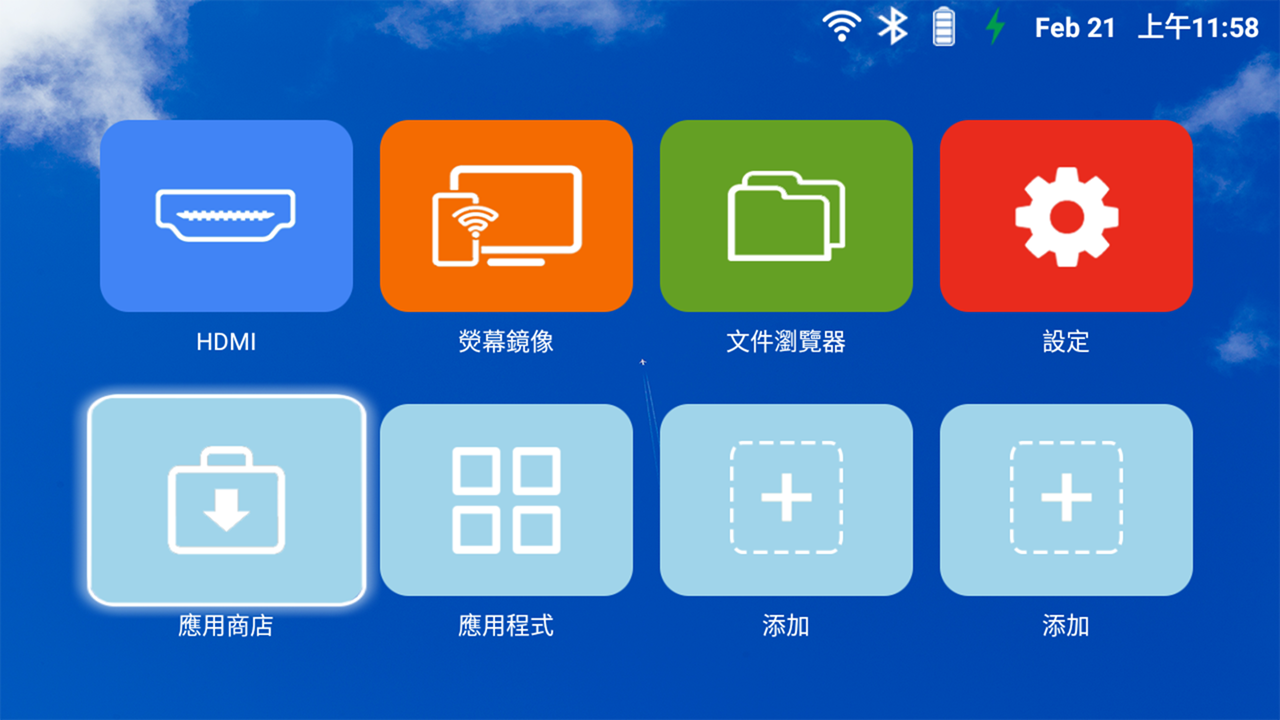This screenshot has width=1280, height=720.
Task: Launch 熒幕鏡像 screen mirroring
Action: pyautogui.click(x=506, y=216)
